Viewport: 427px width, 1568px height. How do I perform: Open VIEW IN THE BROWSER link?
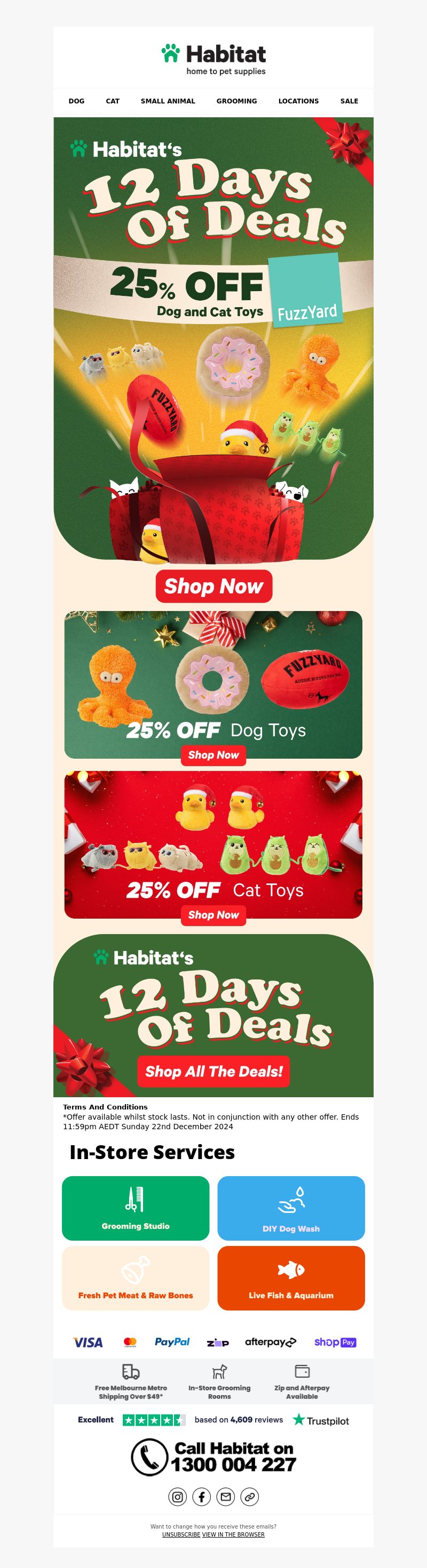[233, 1534]
